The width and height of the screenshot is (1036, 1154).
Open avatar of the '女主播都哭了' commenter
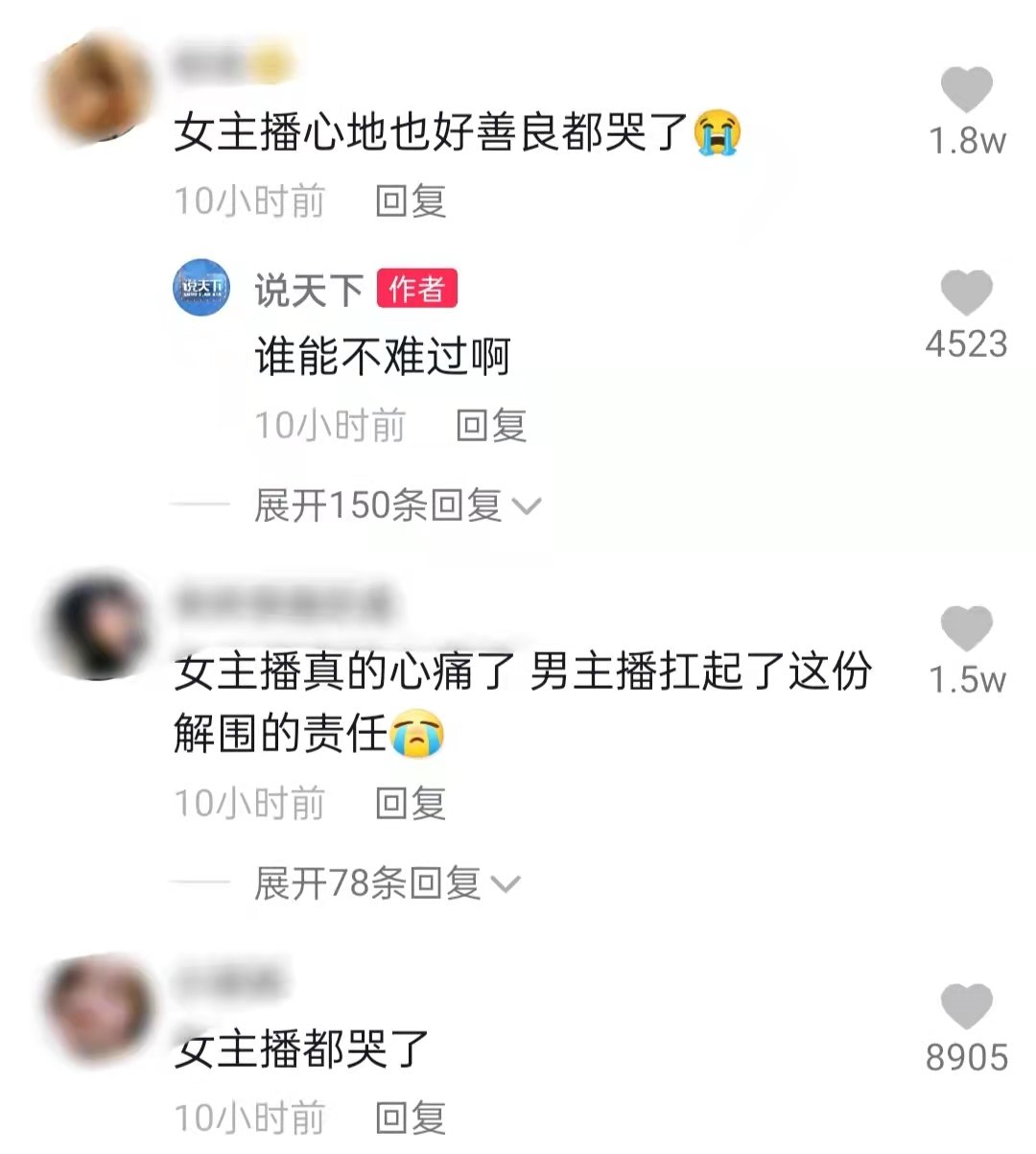(99, 1007)
